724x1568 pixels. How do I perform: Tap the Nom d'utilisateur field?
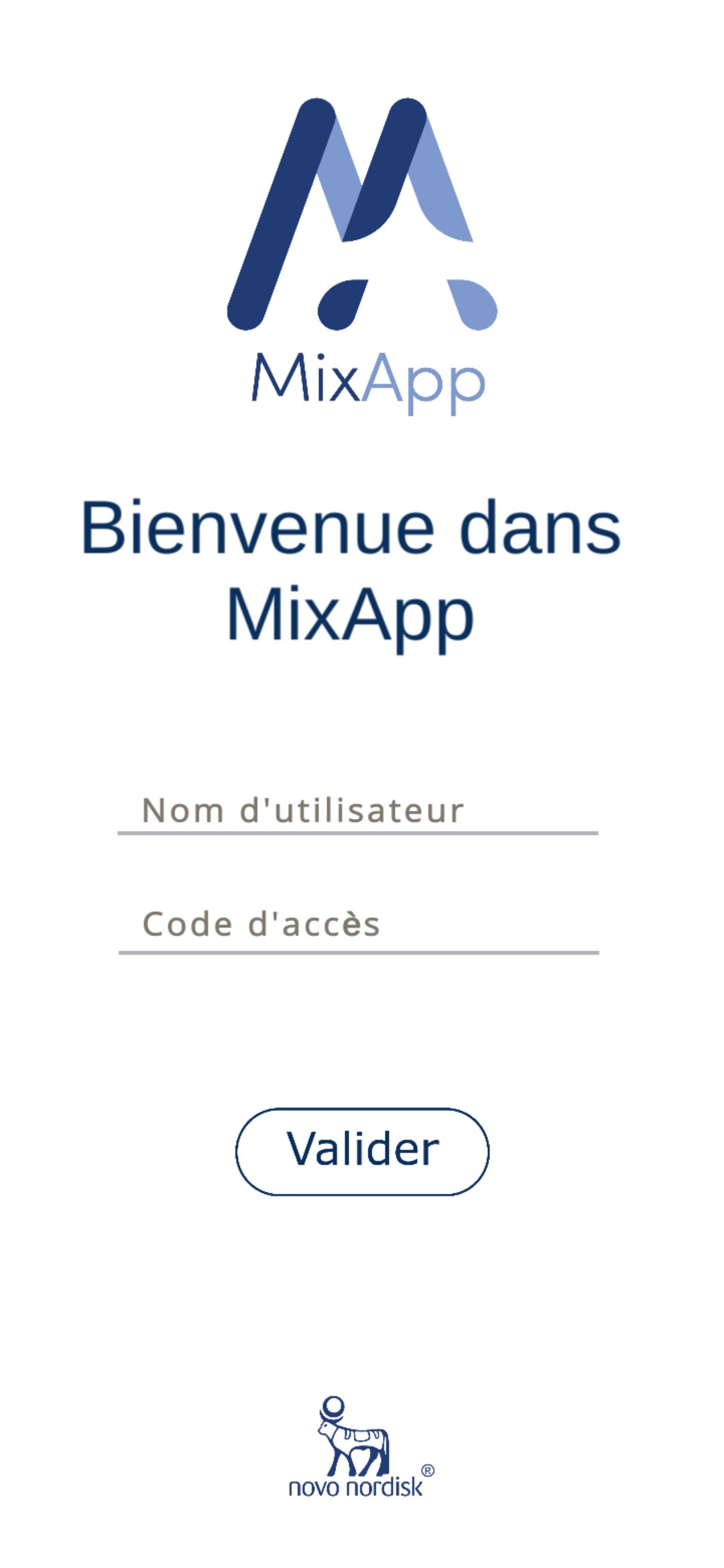[358, 811]
